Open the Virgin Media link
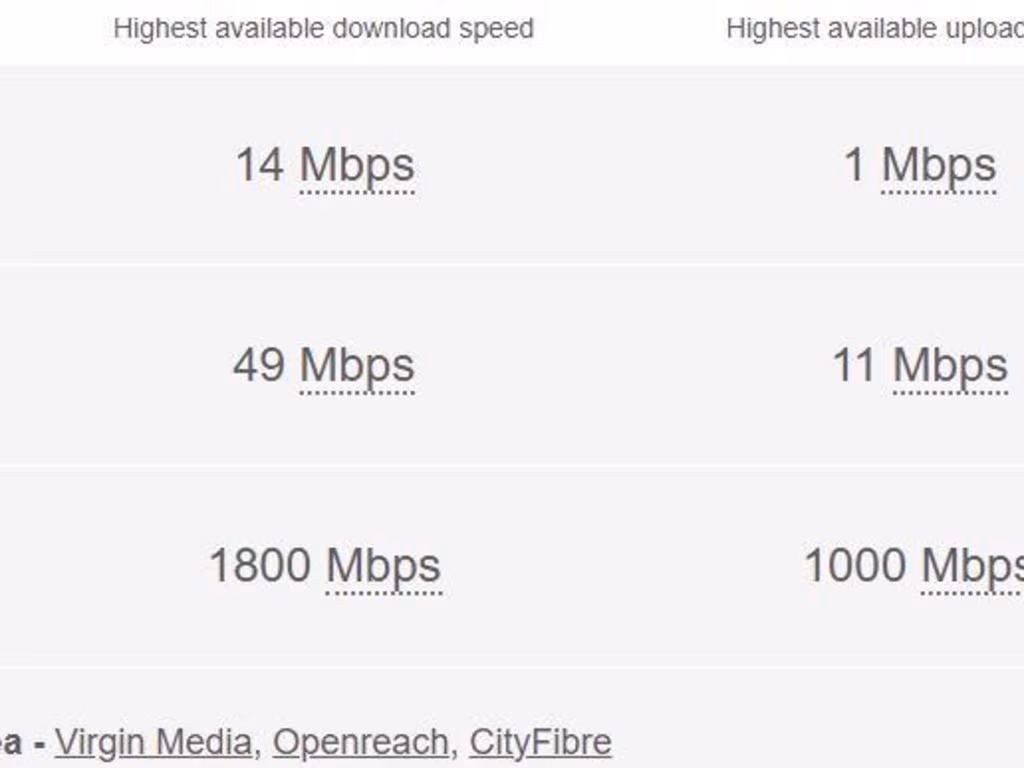1024x768 pixels. click(x=153, y=742)
